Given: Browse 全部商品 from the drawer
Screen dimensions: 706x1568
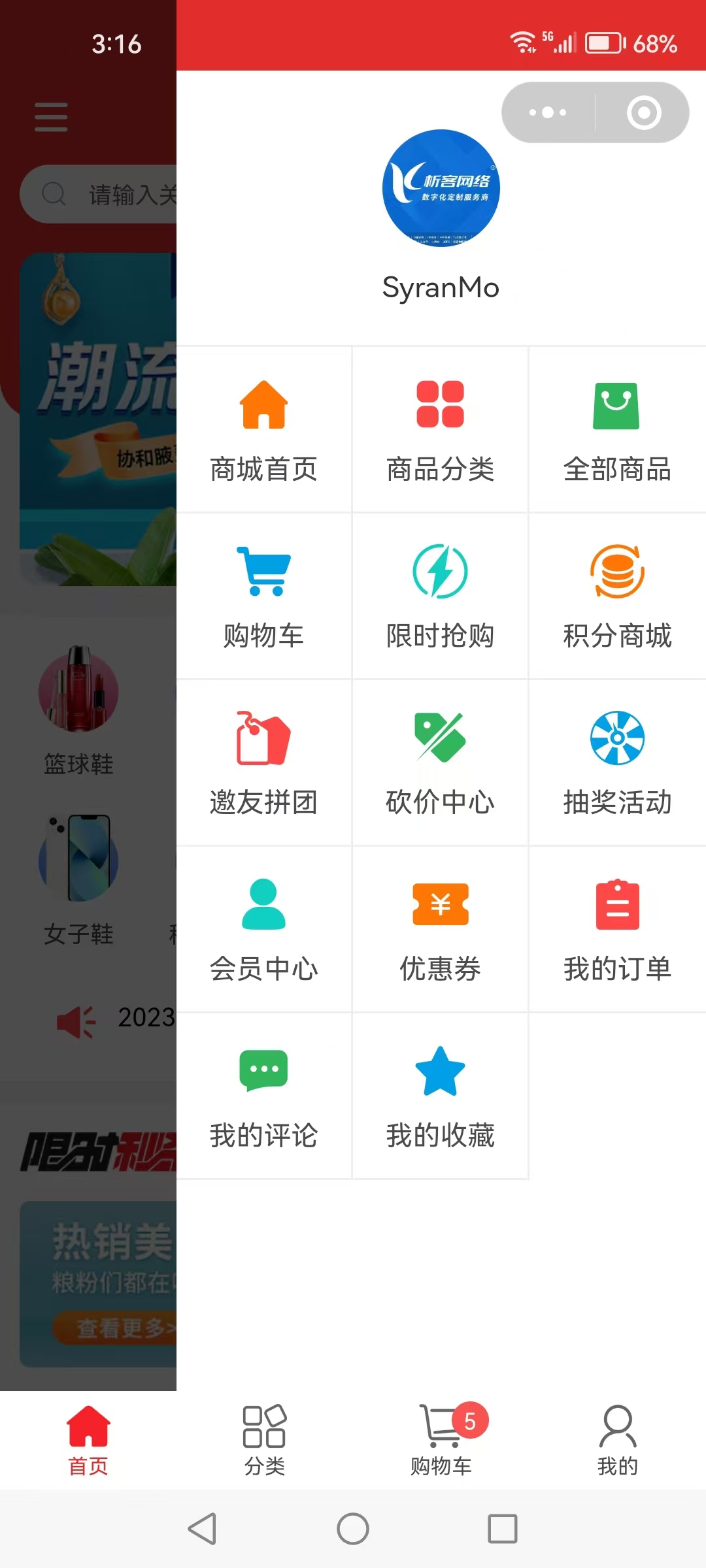Looking at the screenshot, I should click(616, 430).
